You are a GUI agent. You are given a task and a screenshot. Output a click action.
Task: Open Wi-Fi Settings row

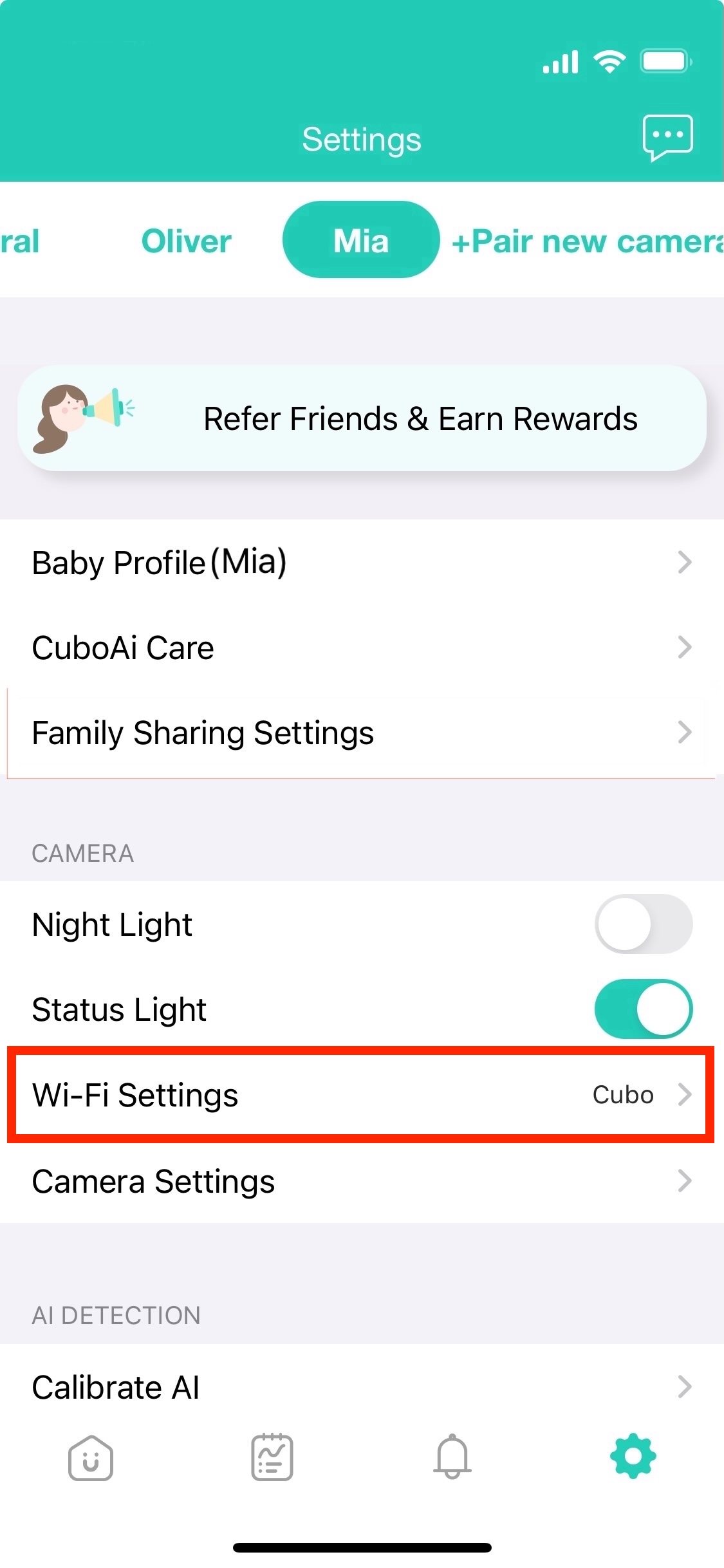[x=362, y=1094]
